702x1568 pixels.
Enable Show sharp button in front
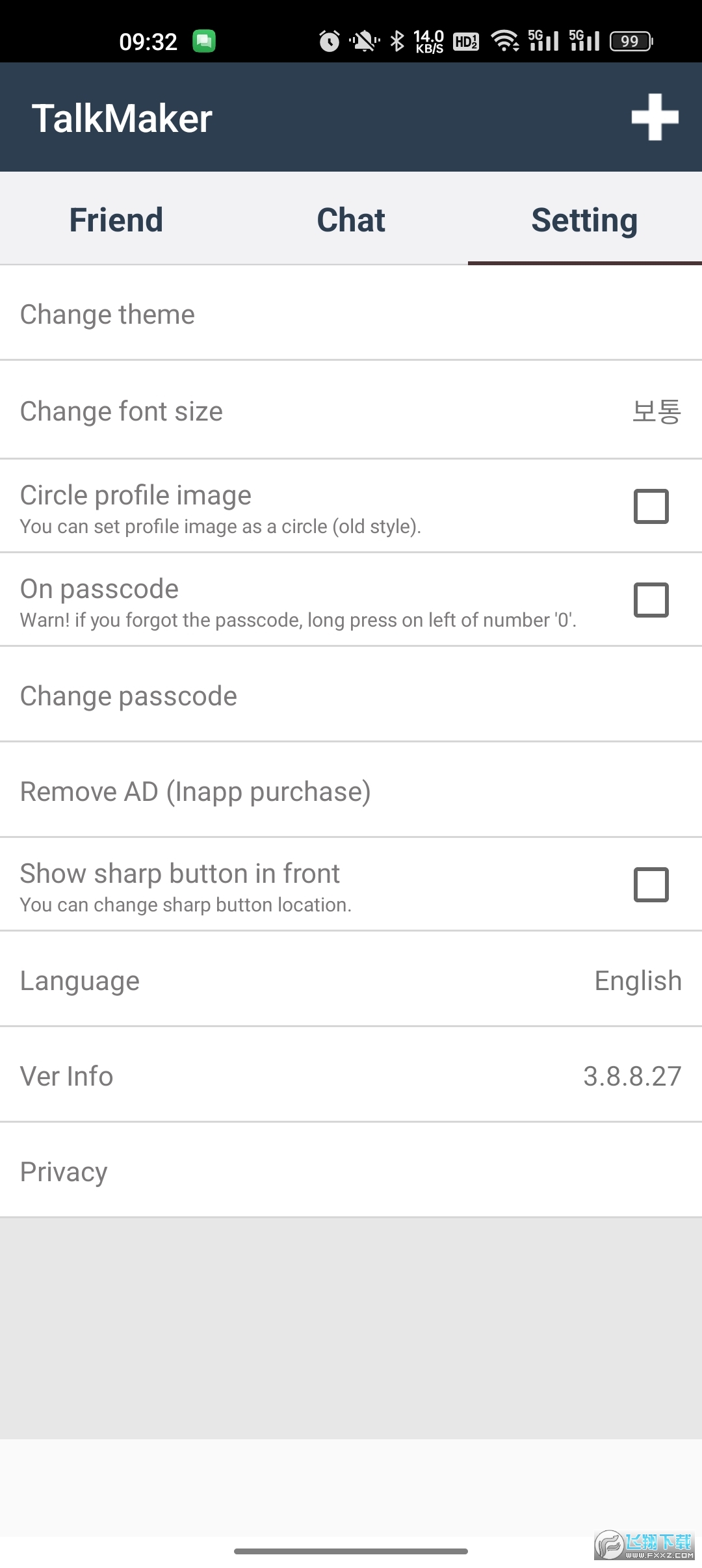pyautogui.click(x=651, y=885)
